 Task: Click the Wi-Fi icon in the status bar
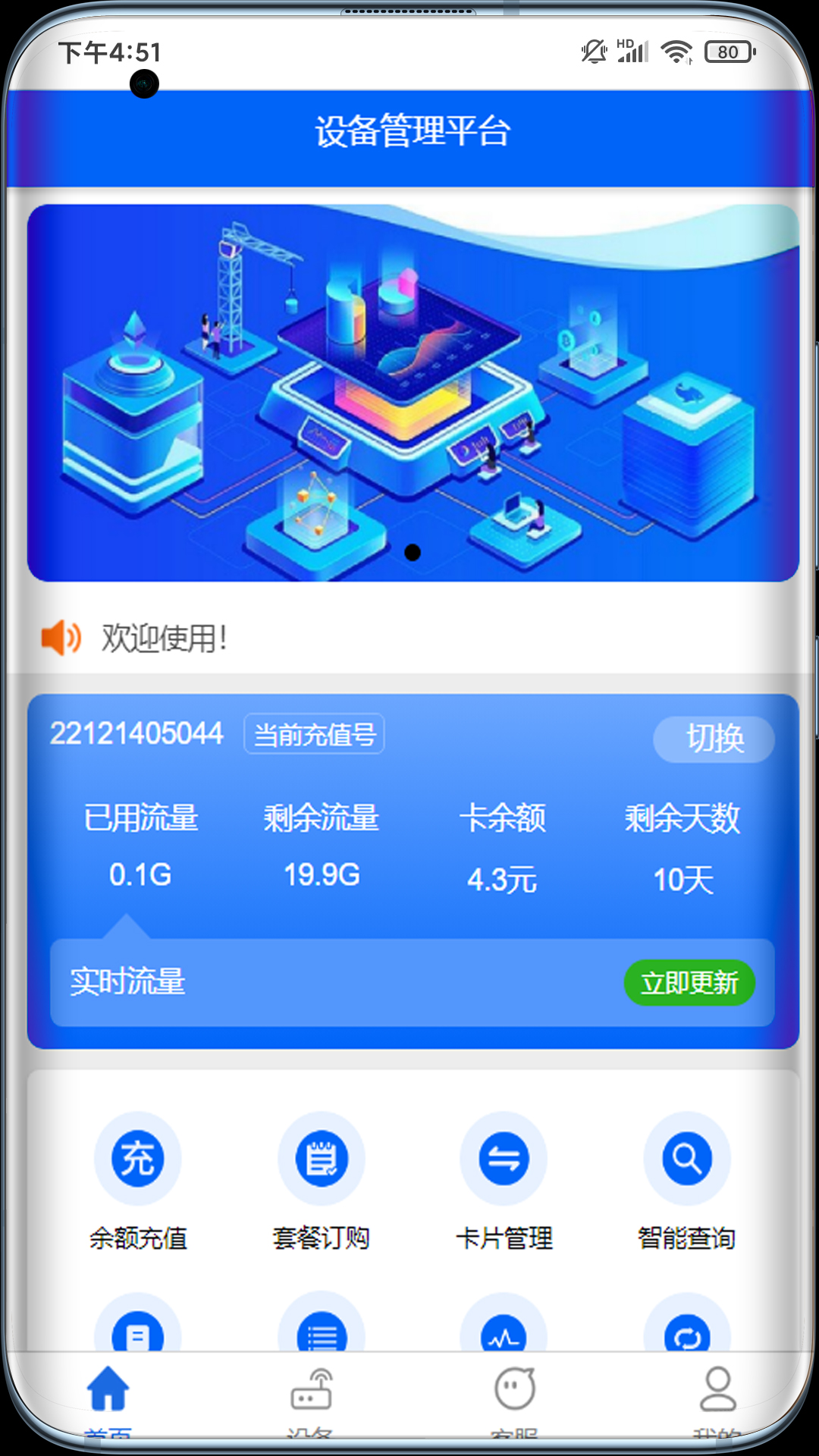click(675, 51)
